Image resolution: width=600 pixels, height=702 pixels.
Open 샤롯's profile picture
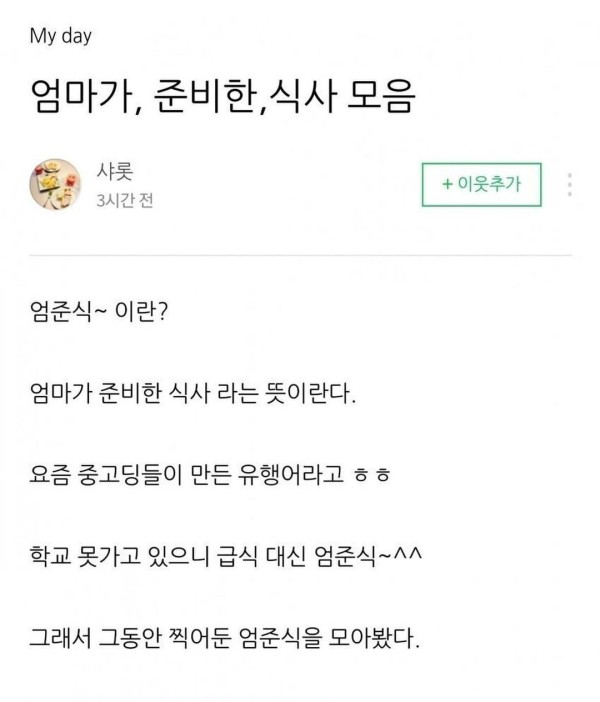click(56, 185)
